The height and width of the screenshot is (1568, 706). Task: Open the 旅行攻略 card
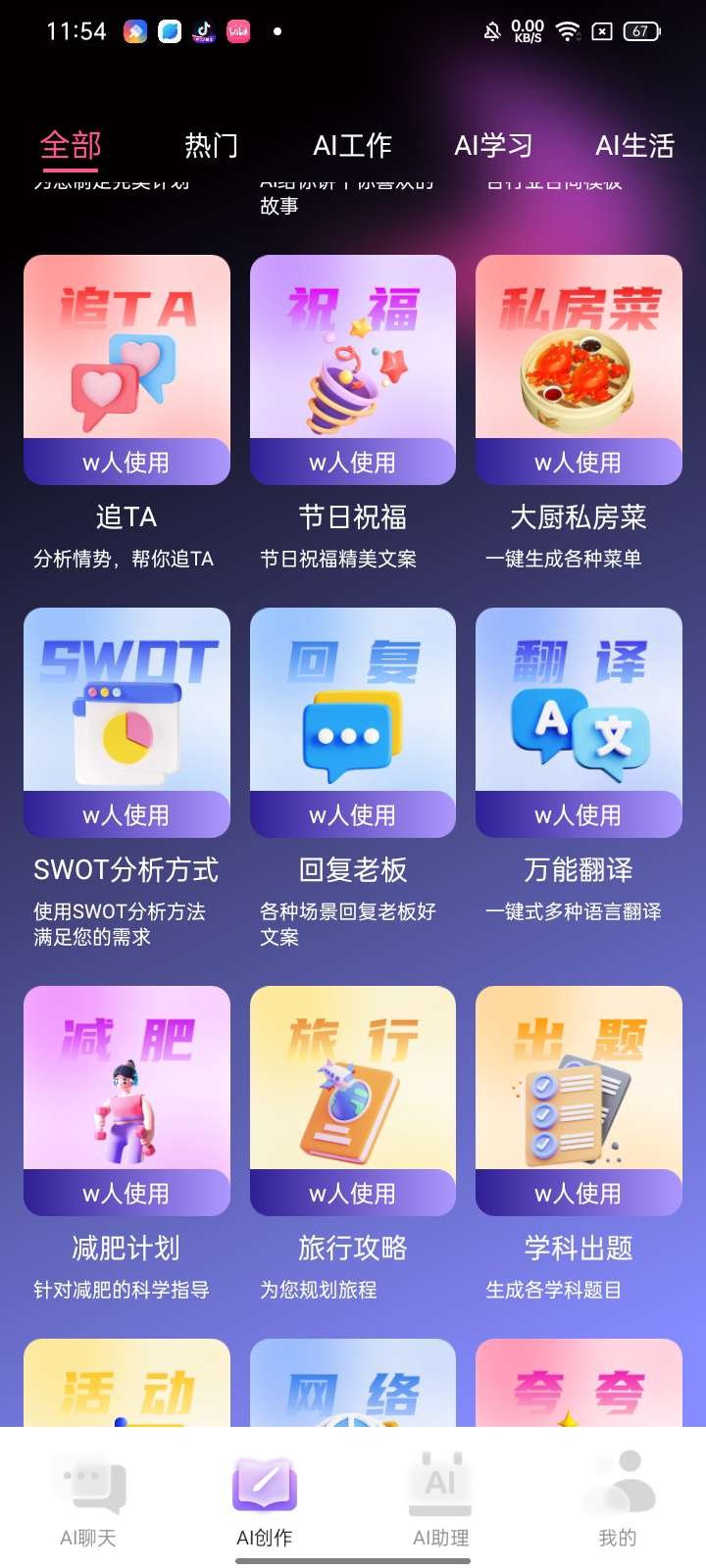(353, 1102)
